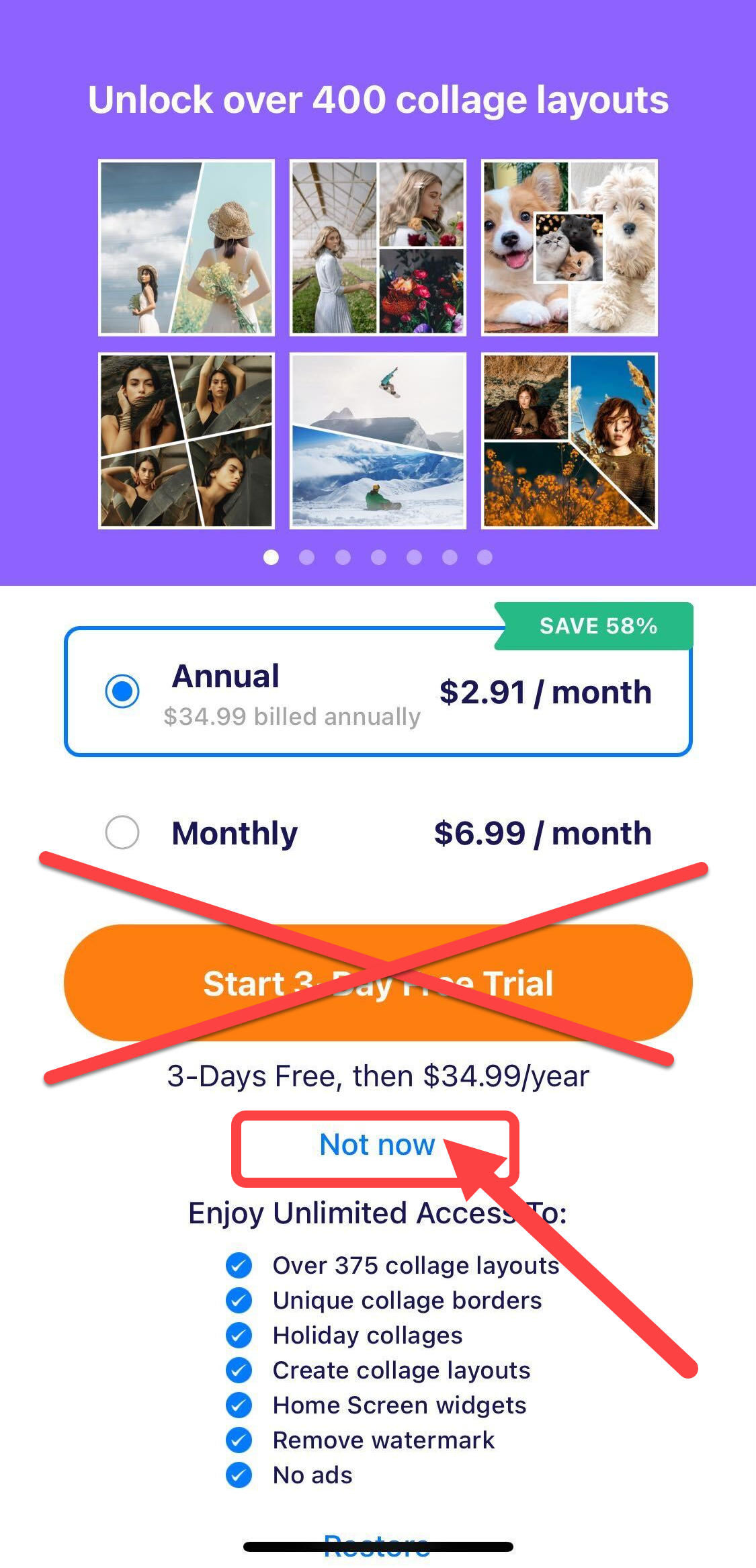Dismiss the offer with Not now

pyautogui.click(x=376, y=1144)
